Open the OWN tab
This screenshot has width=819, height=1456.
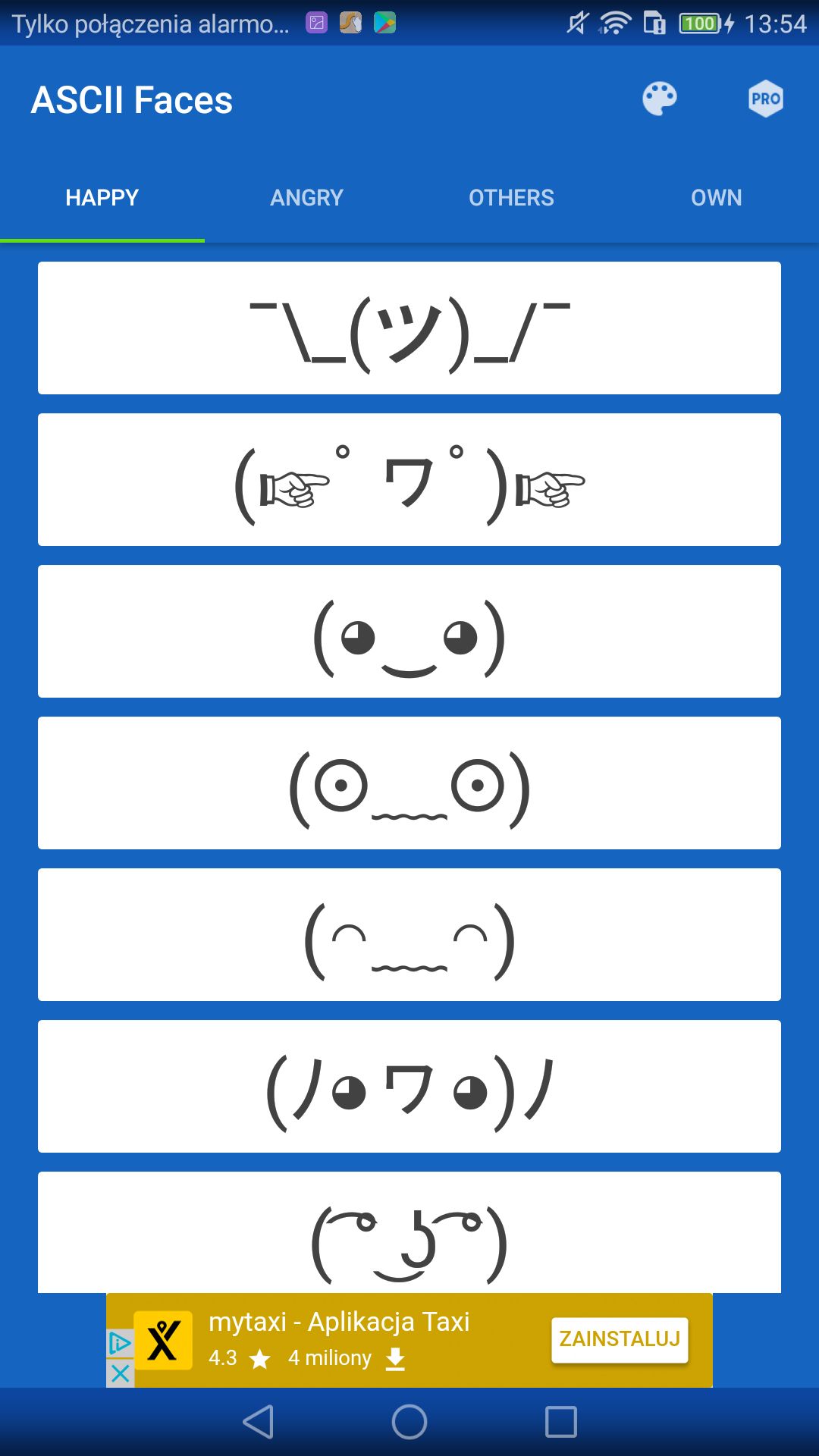[717, 198]
